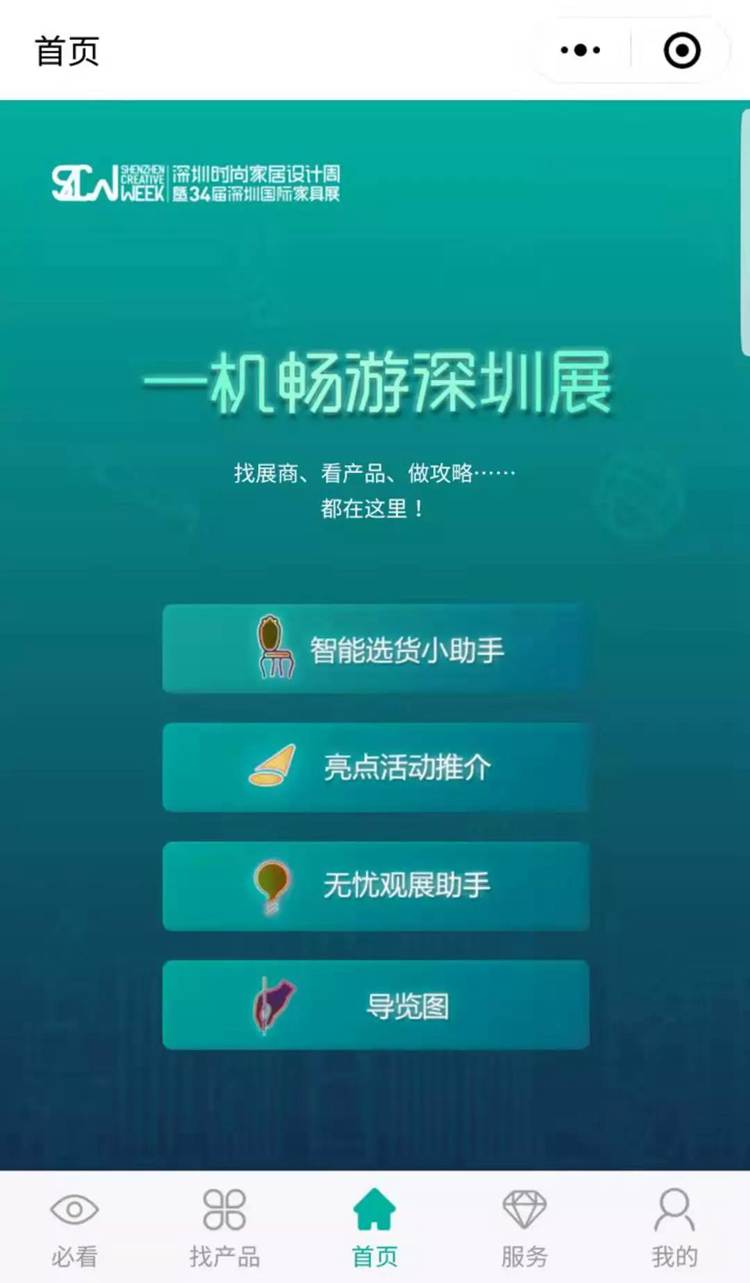
Task: Go to the 服务 tab
Action: (x=525, y=1228)
